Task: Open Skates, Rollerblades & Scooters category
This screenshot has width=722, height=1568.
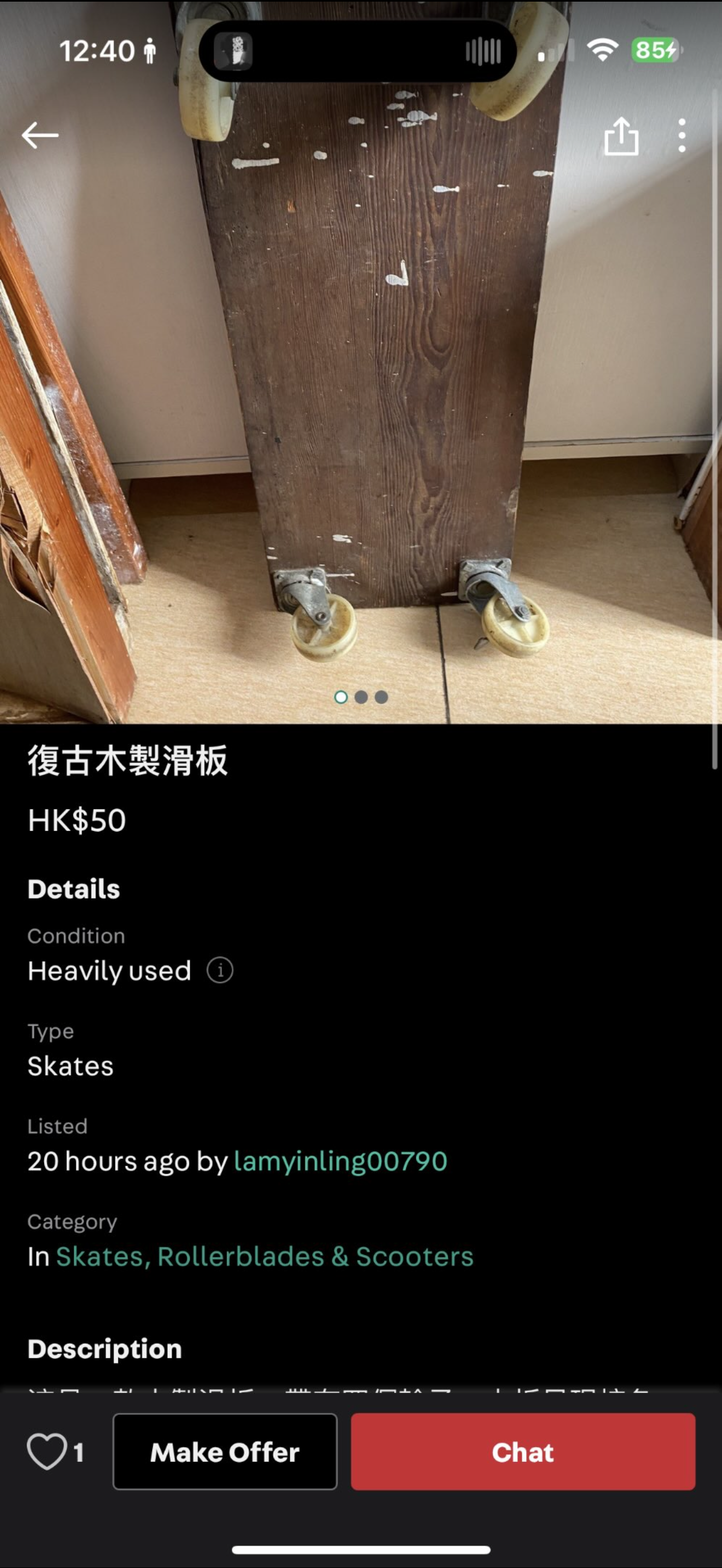Action: coord(264,1256)
